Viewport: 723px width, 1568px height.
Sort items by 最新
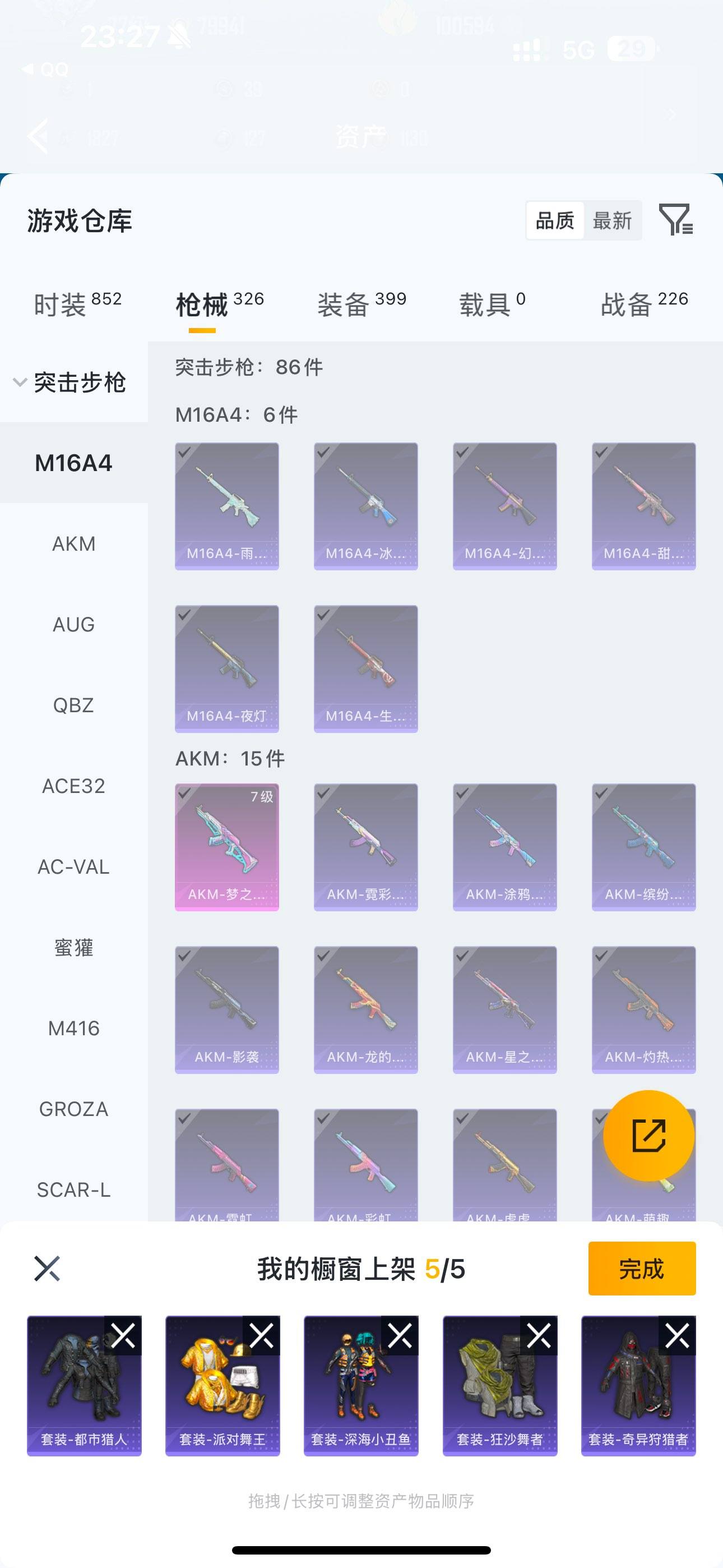(x=611, y=220)
